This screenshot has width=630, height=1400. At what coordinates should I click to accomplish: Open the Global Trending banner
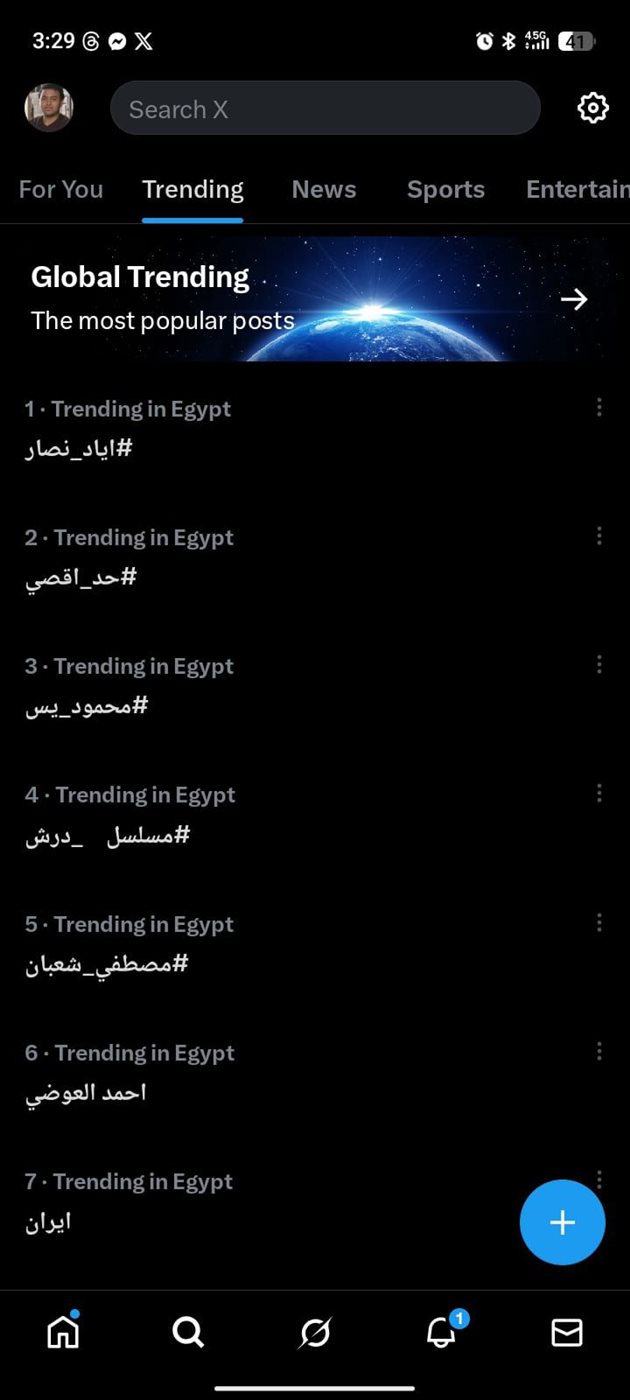(315, 298)
